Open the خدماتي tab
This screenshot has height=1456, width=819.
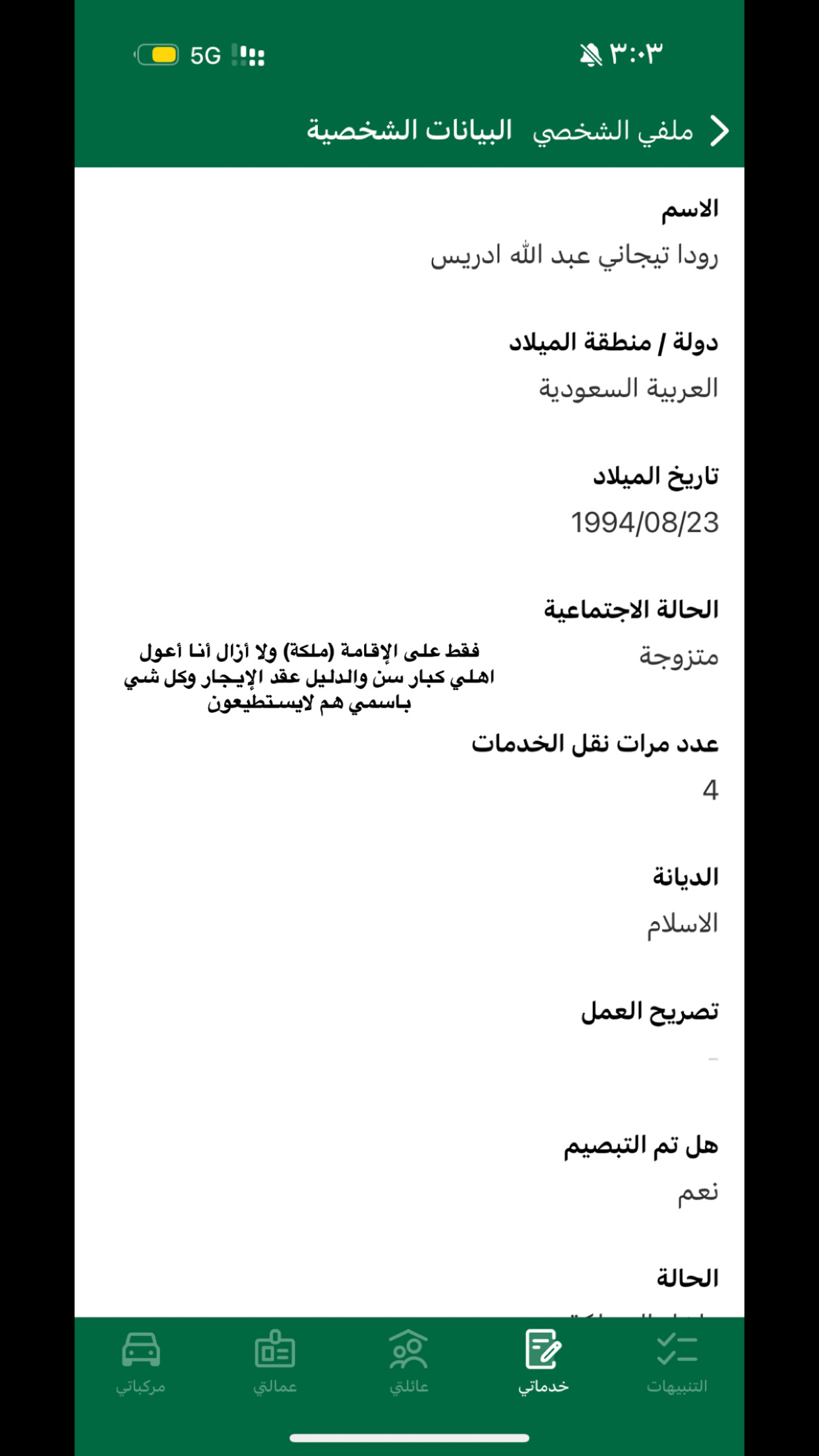(543, 1361)
